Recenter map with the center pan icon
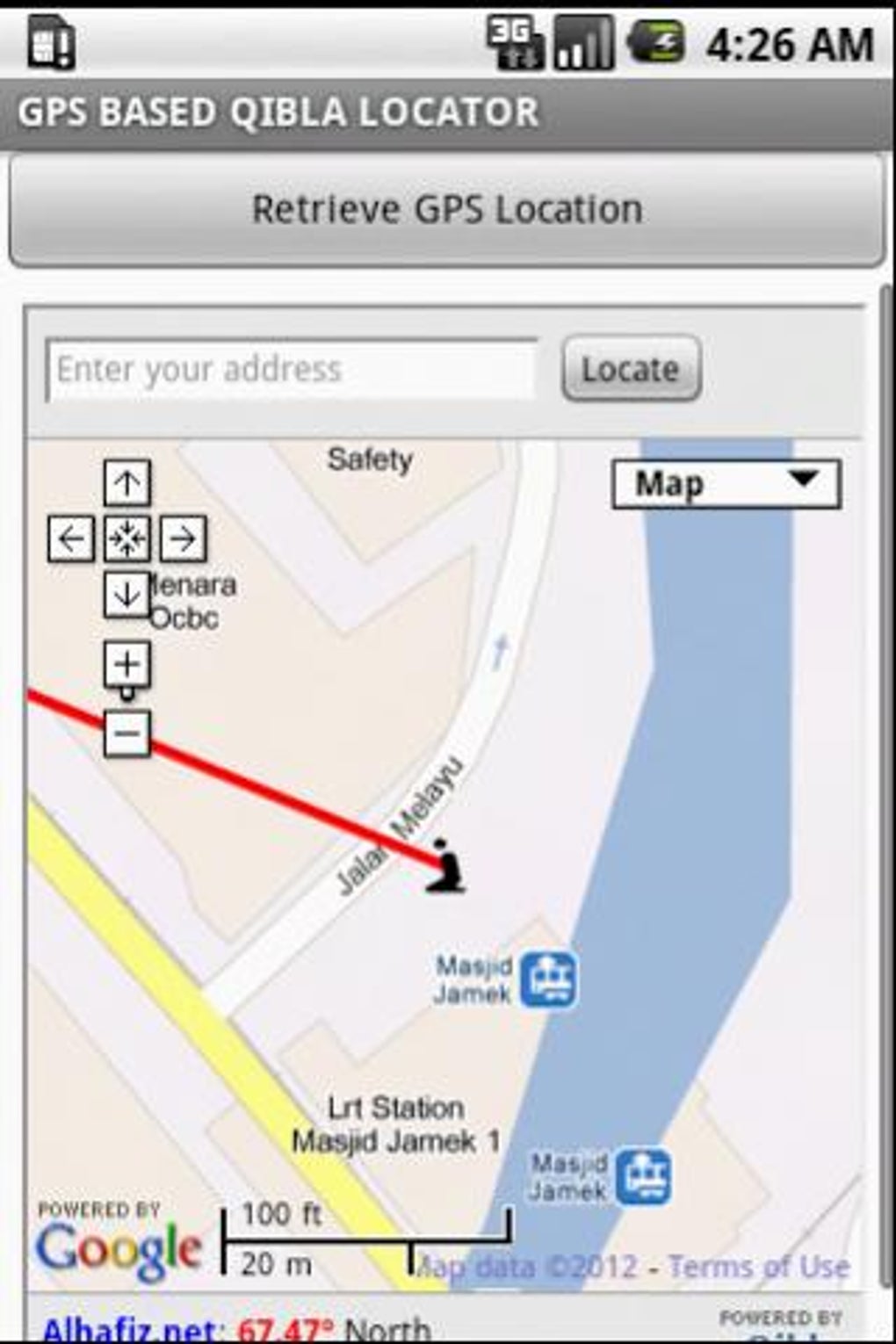The height and width of the screenshot is (1344, 896). pyautogui.click(x=127, y=538)
